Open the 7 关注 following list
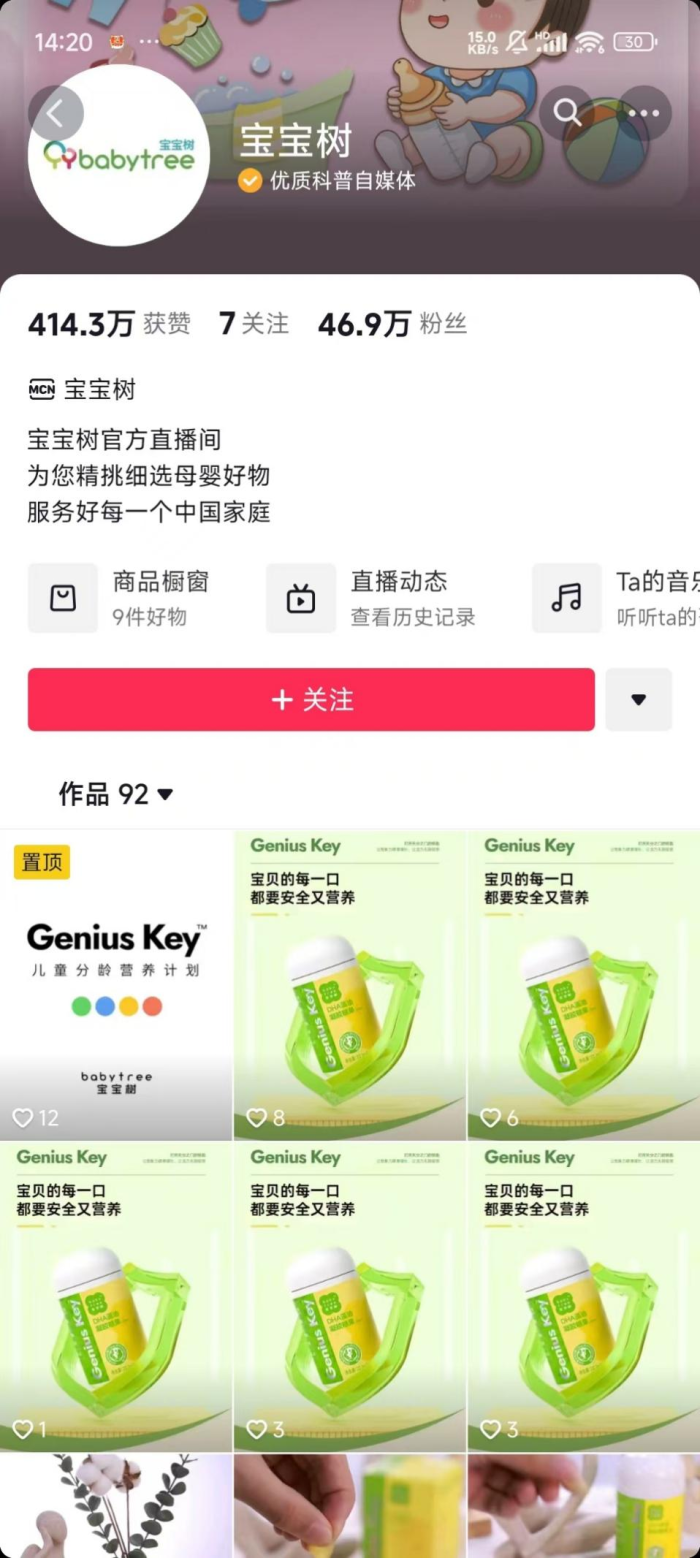 point(254,324)
